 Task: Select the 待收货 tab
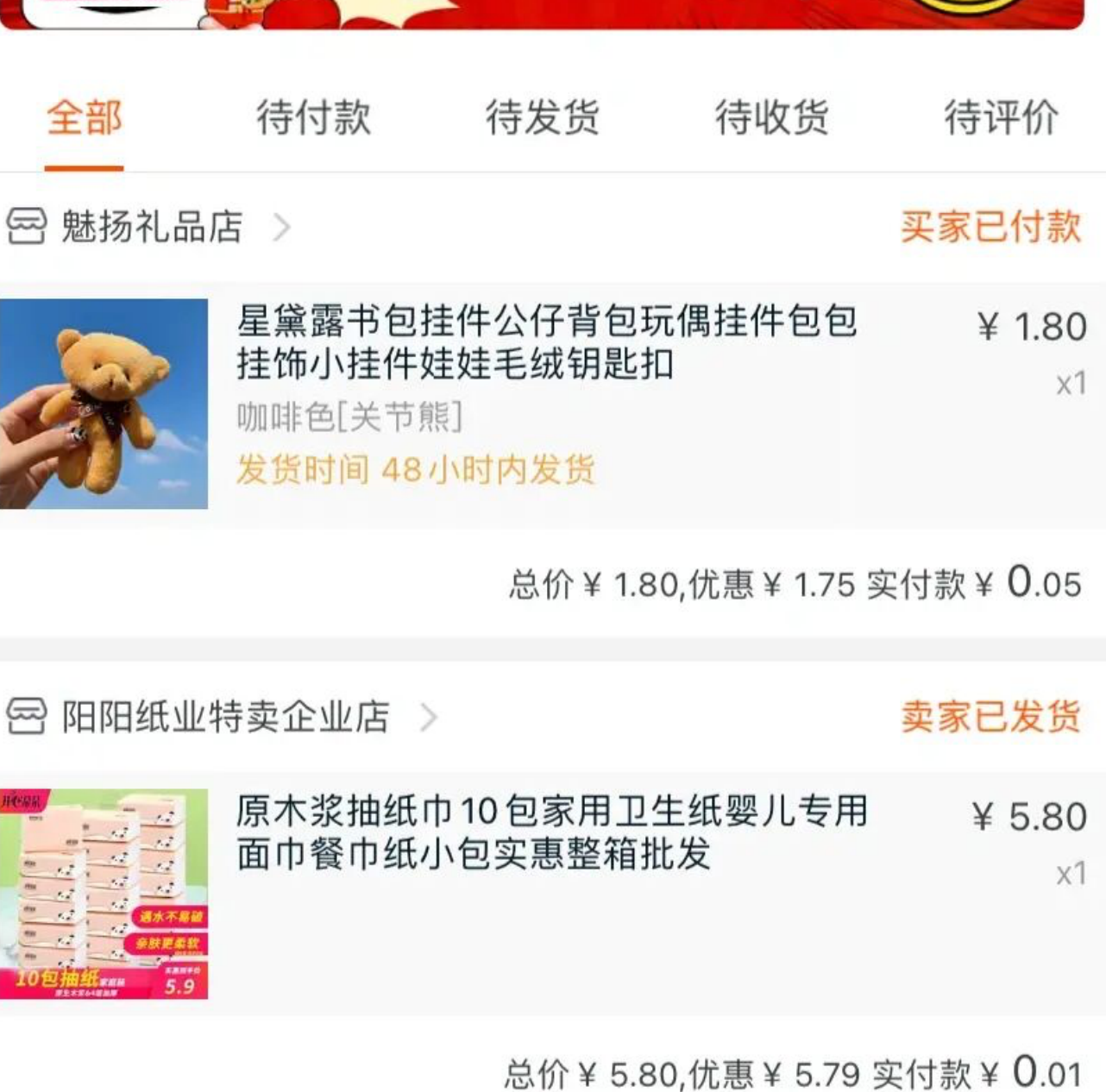tap(771, 118)
